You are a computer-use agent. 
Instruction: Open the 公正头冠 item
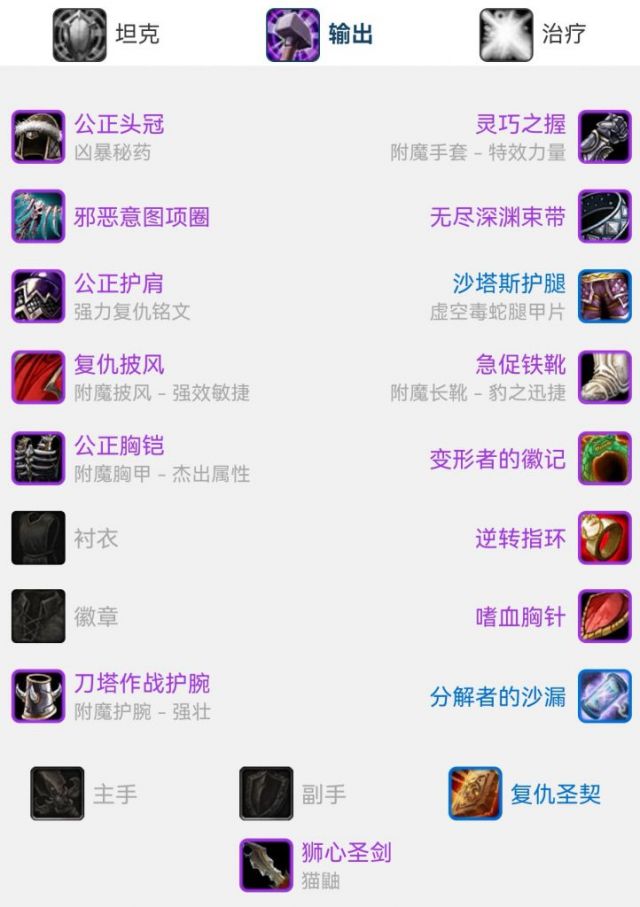[x=118, y=125]
